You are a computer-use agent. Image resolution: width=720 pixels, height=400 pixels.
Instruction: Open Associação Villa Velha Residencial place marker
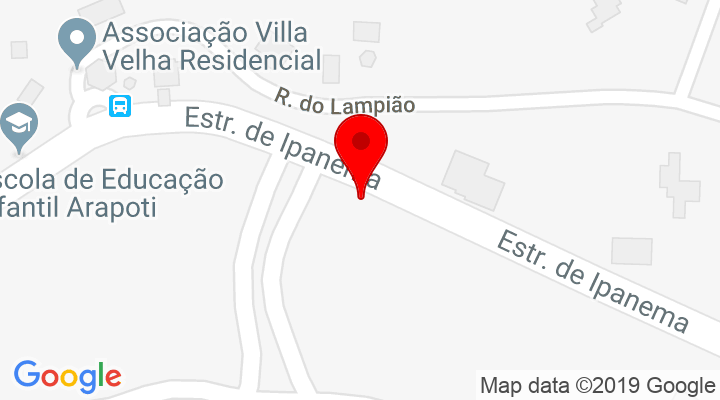click(75, 42)
